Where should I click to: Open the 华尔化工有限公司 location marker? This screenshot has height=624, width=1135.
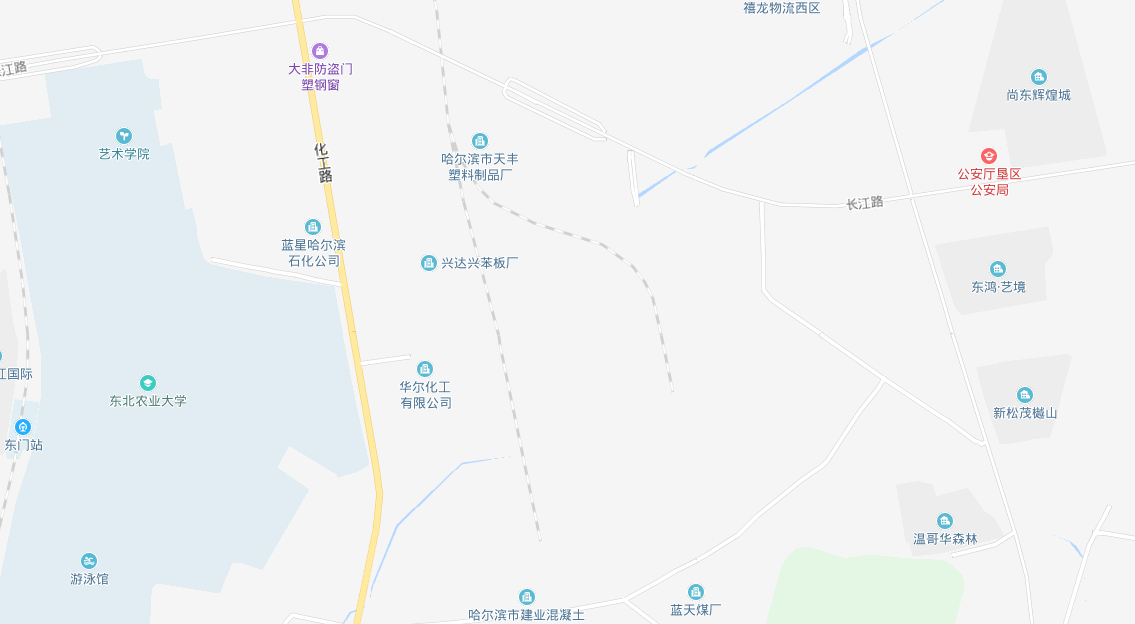(x=425, y=369)
